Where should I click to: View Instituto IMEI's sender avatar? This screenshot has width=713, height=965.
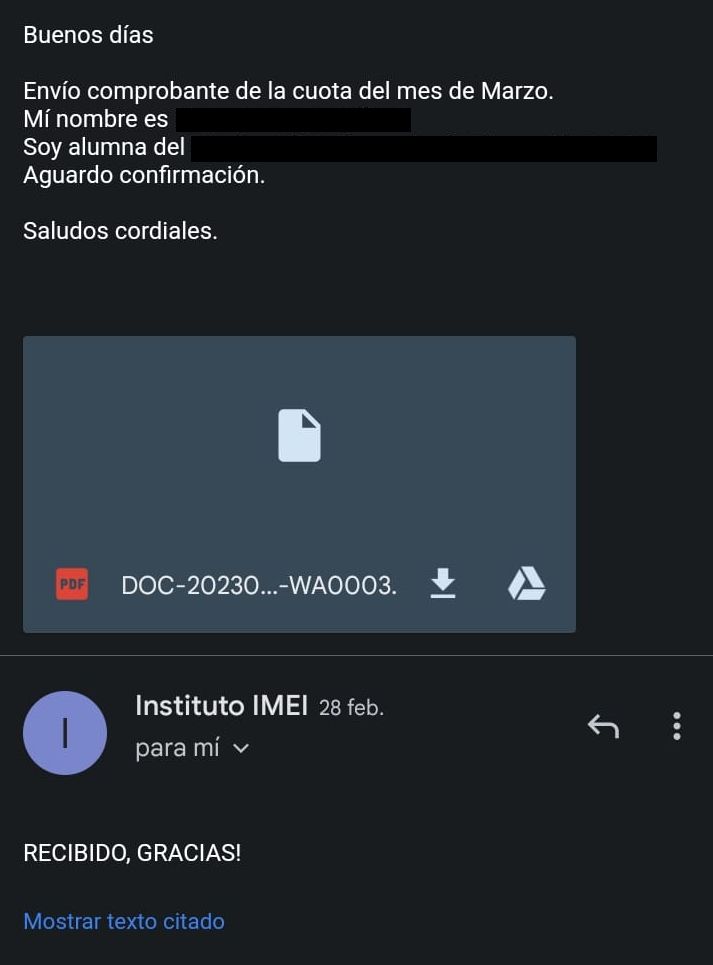[65, 733]
